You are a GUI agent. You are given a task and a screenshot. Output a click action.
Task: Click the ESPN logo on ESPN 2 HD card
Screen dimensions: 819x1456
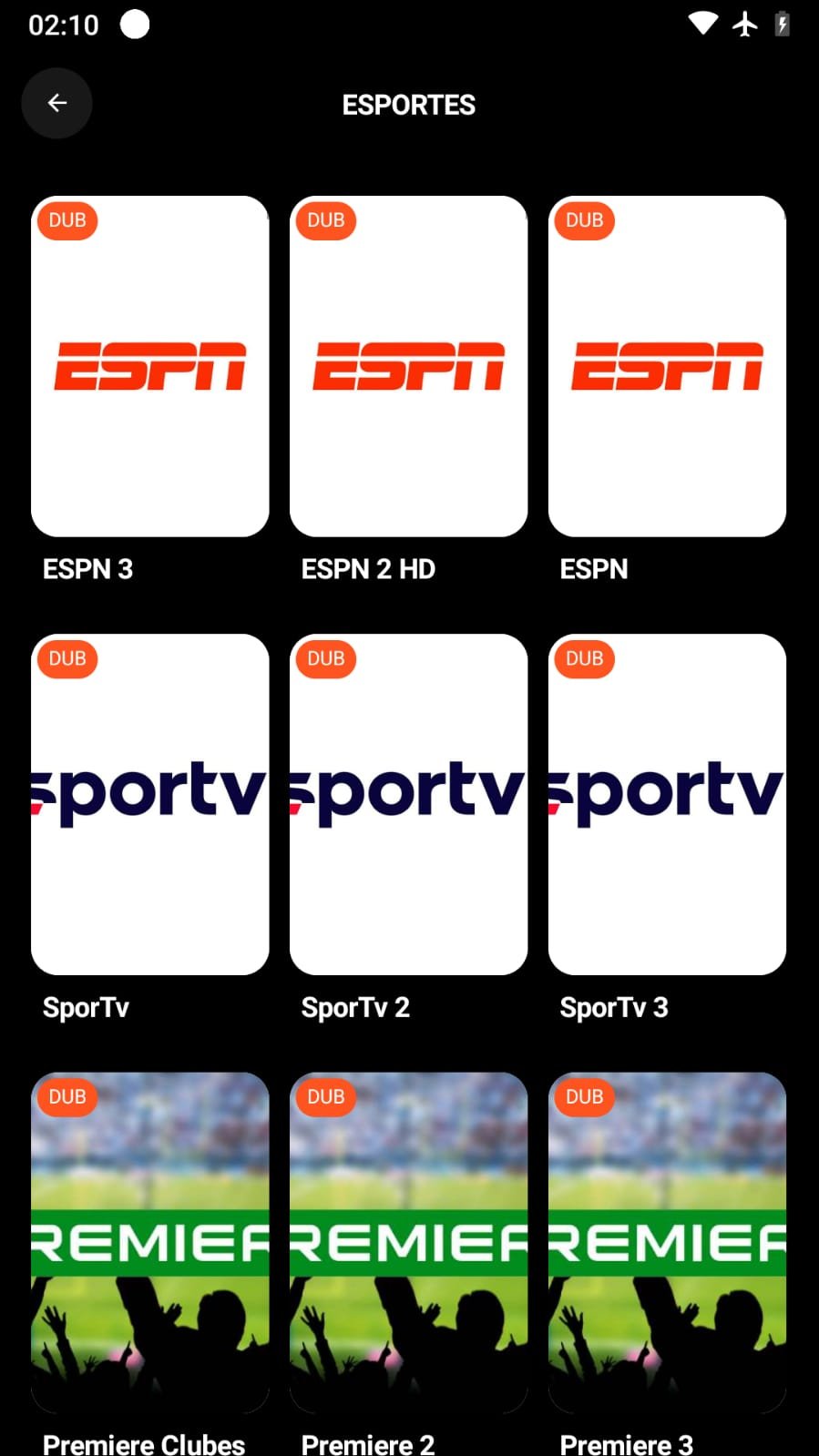[x=408, y=366]
